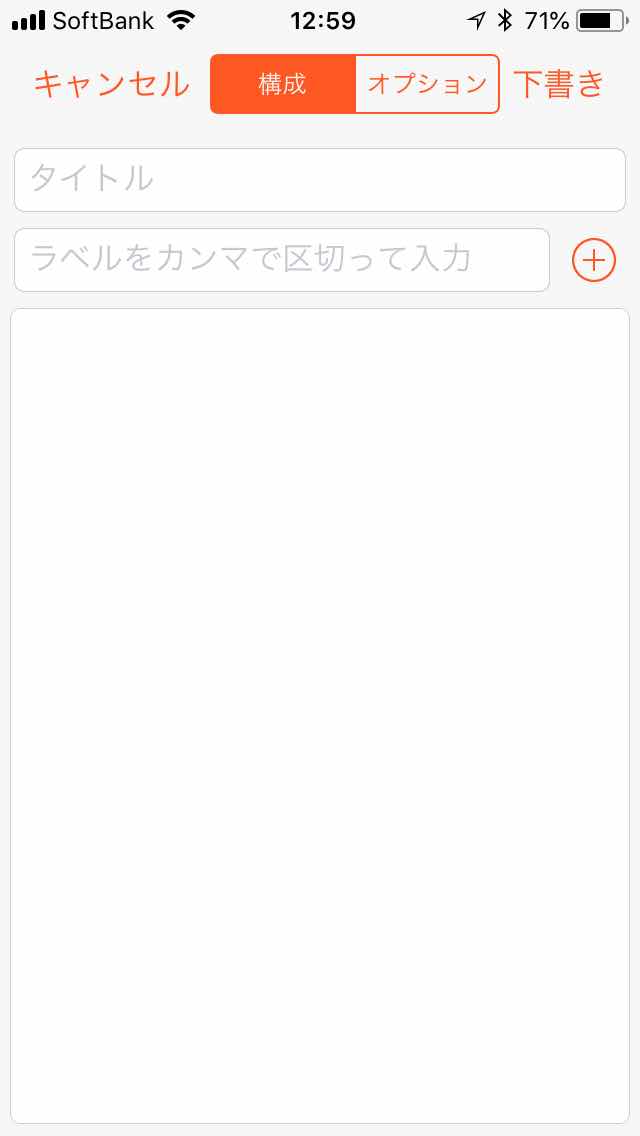640x1136 pixels.
Task: Add a label with the plus icon
Action: (594, 260)
